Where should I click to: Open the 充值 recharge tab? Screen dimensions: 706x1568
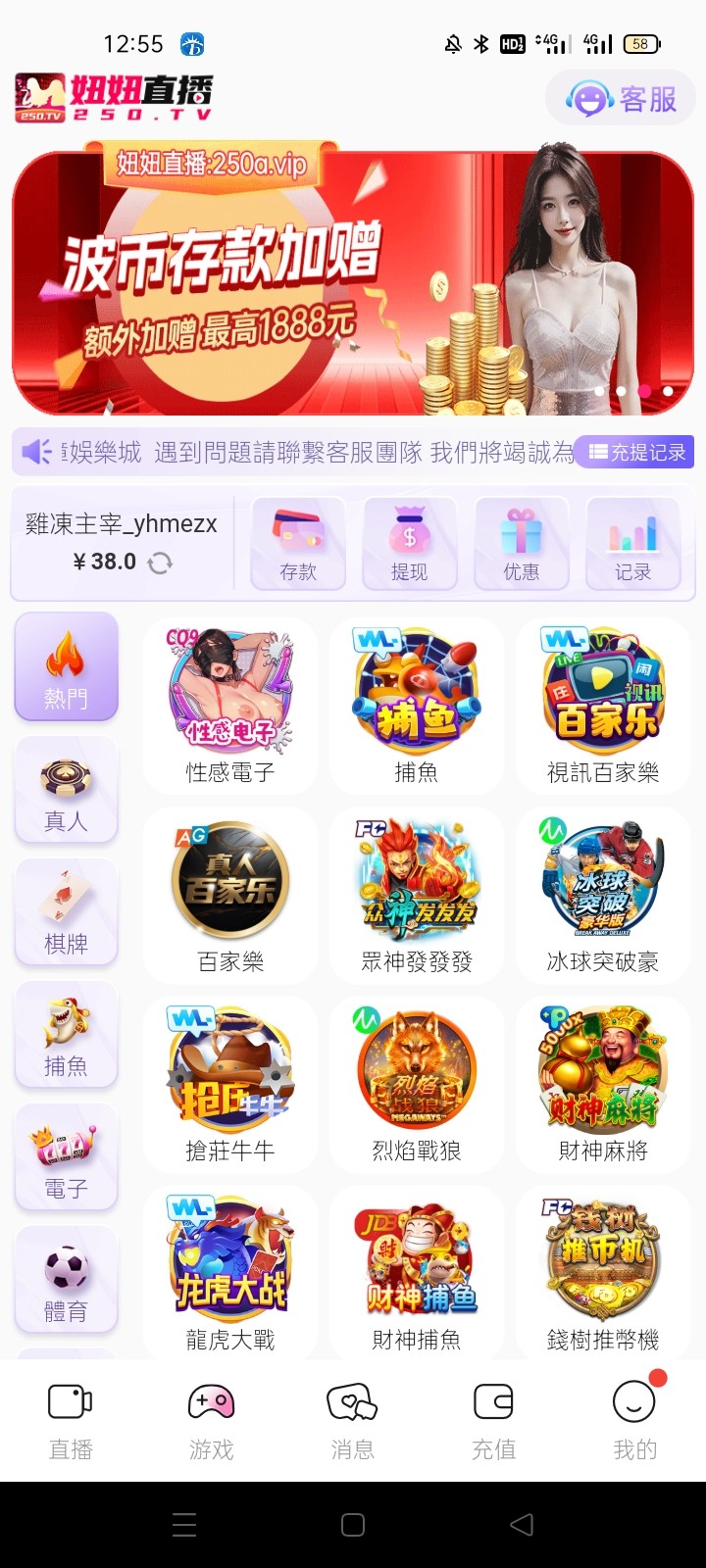tap(494, 1421)
